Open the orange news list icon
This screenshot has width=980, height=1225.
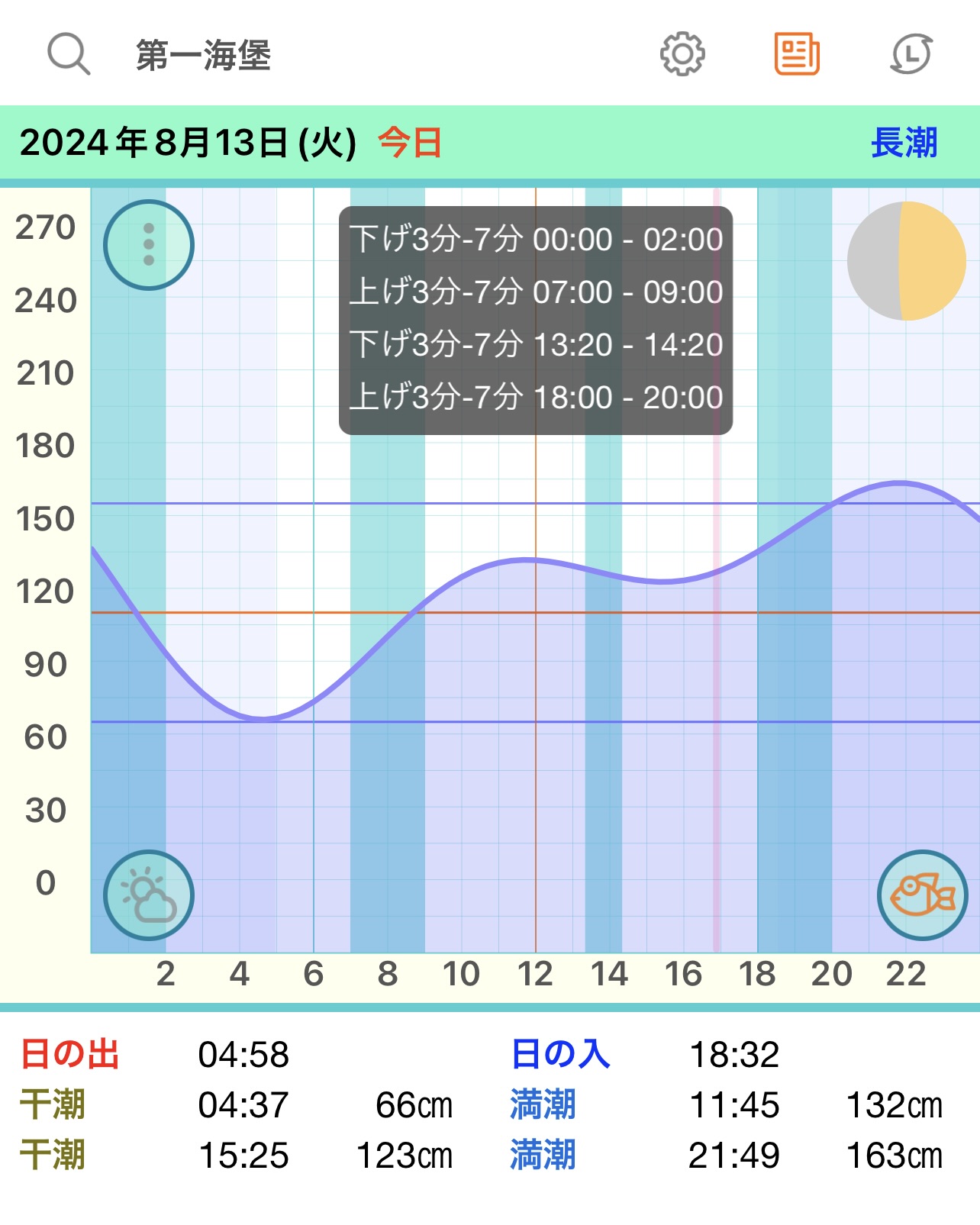(797, 54)
